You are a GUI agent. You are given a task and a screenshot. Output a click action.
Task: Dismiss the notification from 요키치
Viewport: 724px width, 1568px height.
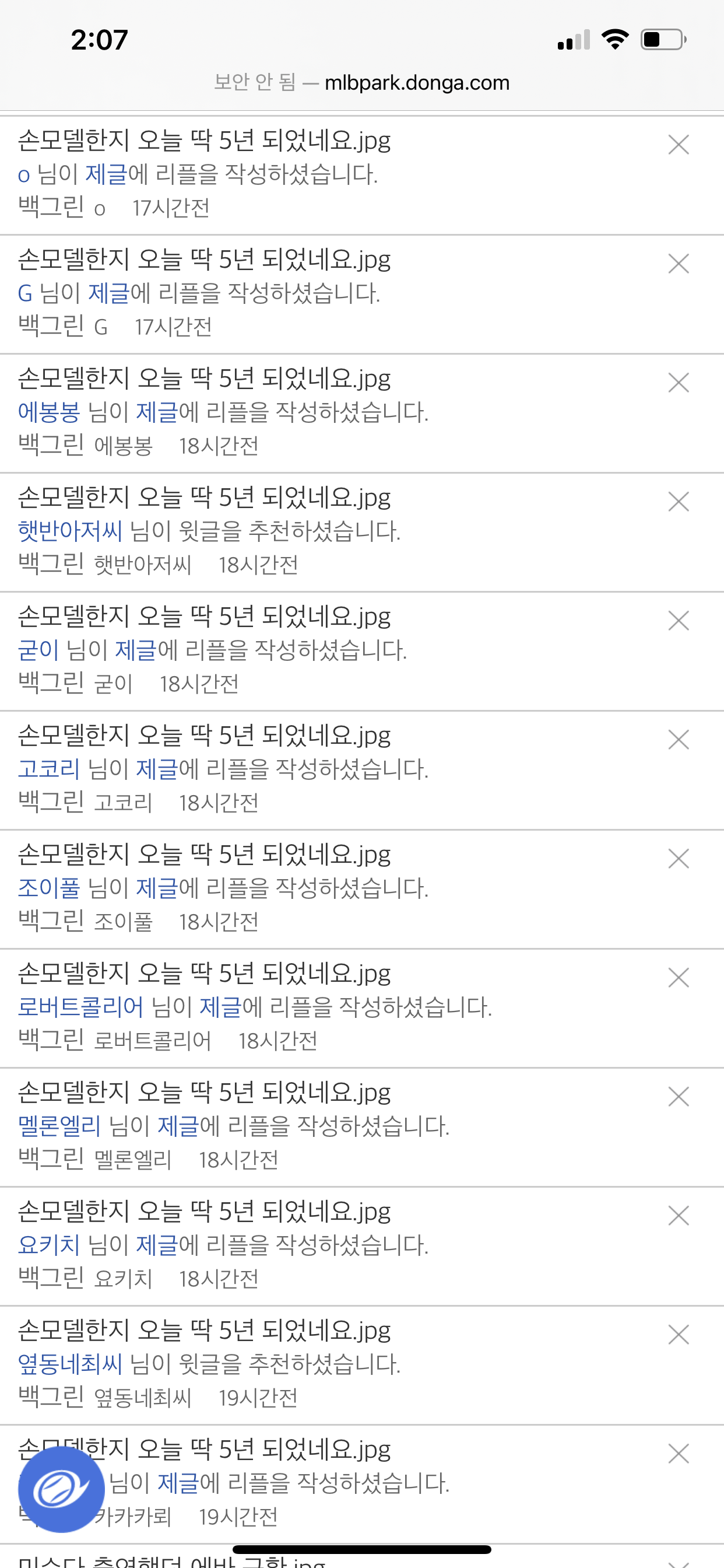(678, 1216)
